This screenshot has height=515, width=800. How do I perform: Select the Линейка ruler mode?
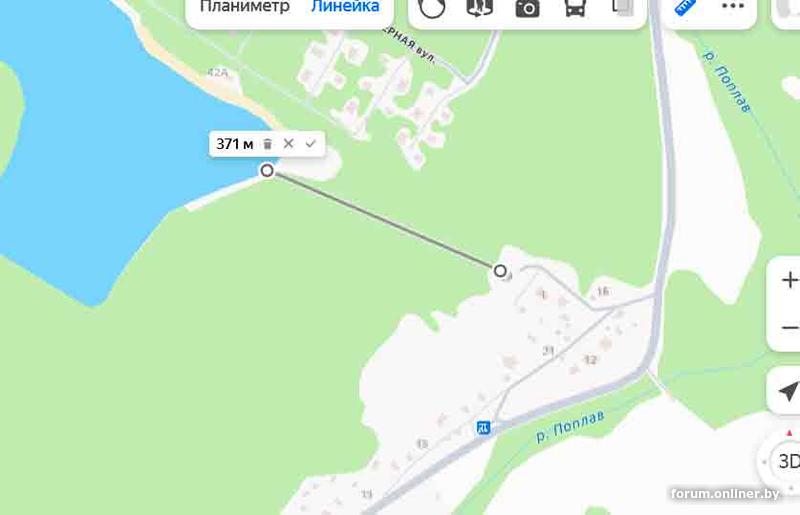point(345,7)
